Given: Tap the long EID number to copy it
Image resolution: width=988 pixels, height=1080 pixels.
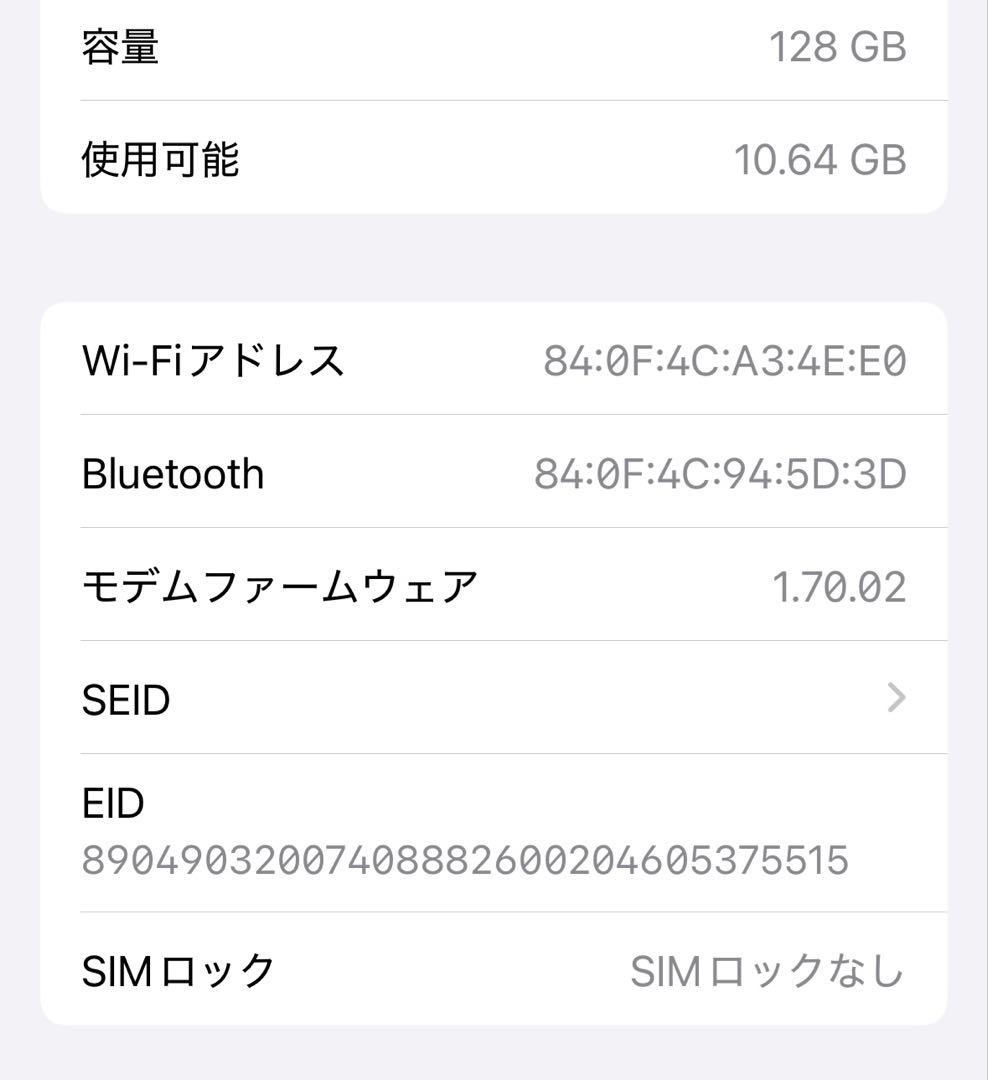Looking at the screenshot, I should point(465,858).
